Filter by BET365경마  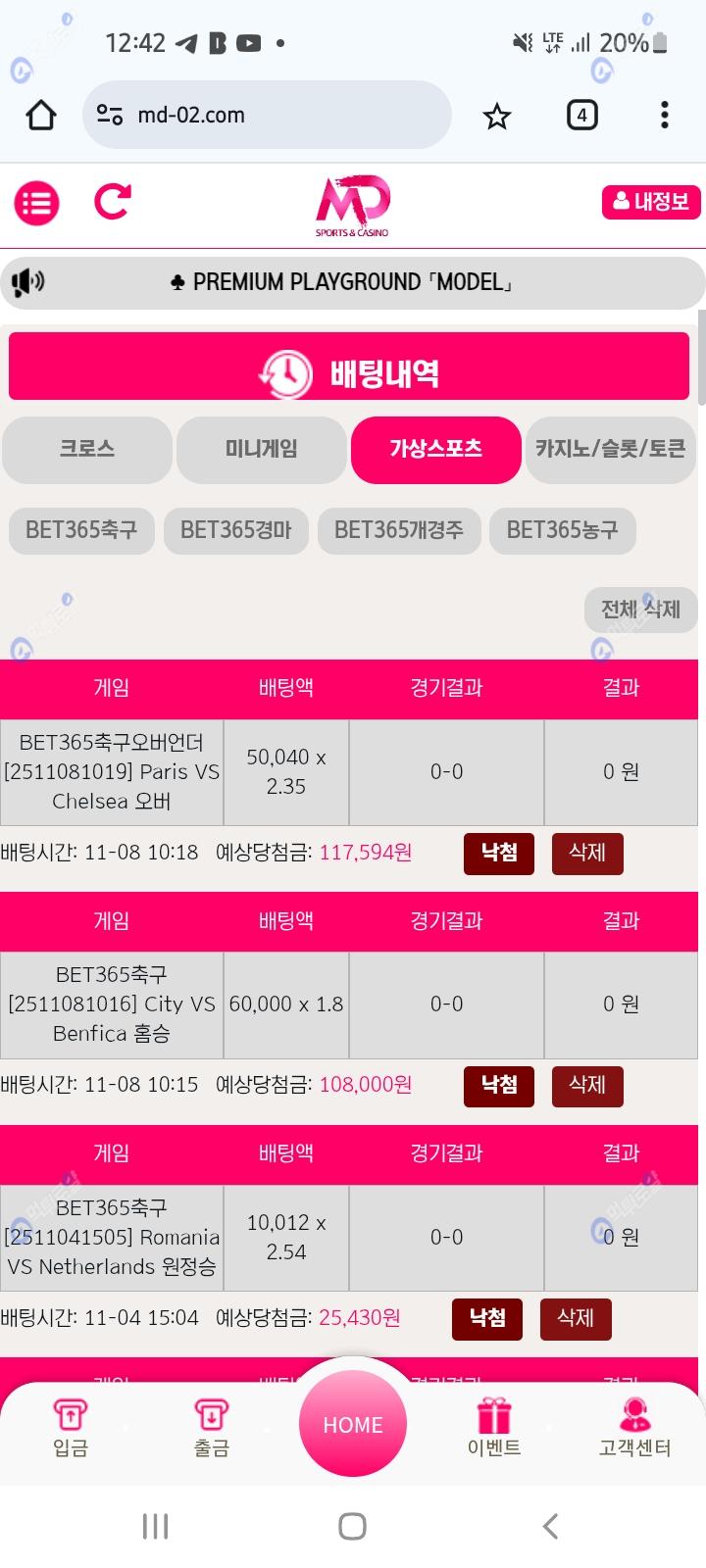pyautogui.click(x=235, y=530)
